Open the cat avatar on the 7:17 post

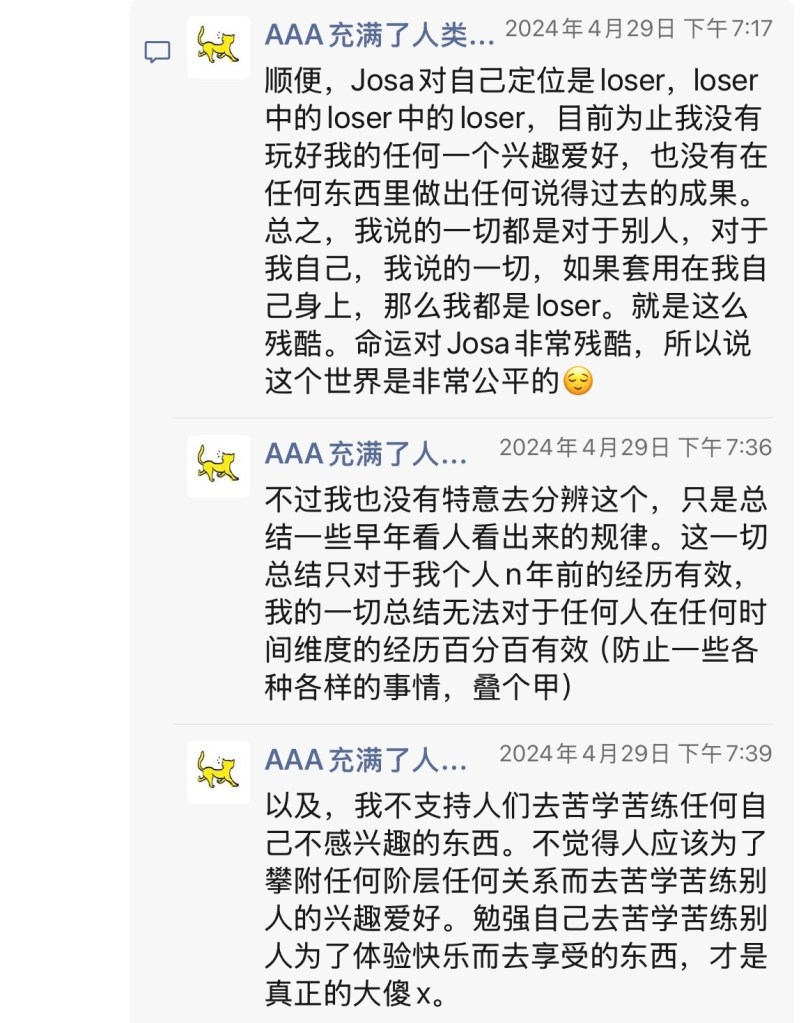[x=218, y=47]
